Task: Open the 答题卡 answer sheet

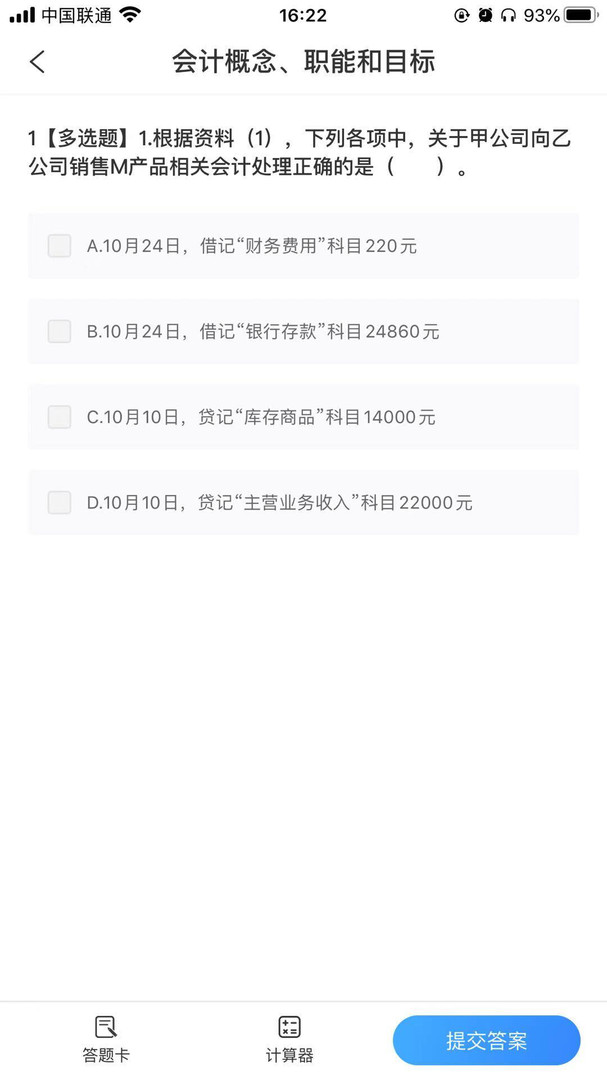Action: coord(106,1039)
